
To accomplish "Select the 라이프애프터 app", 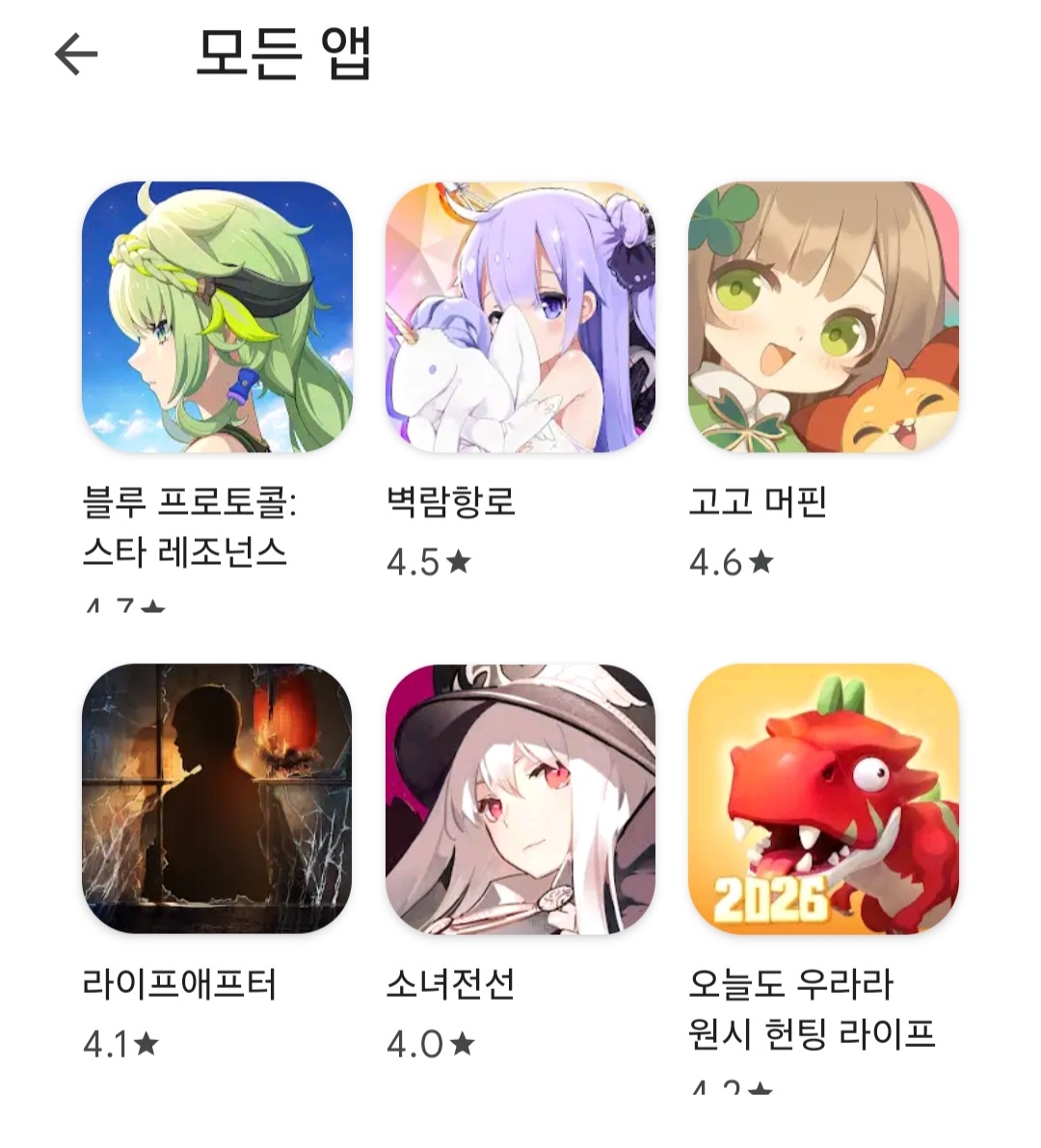I will (x=217, y=799).
